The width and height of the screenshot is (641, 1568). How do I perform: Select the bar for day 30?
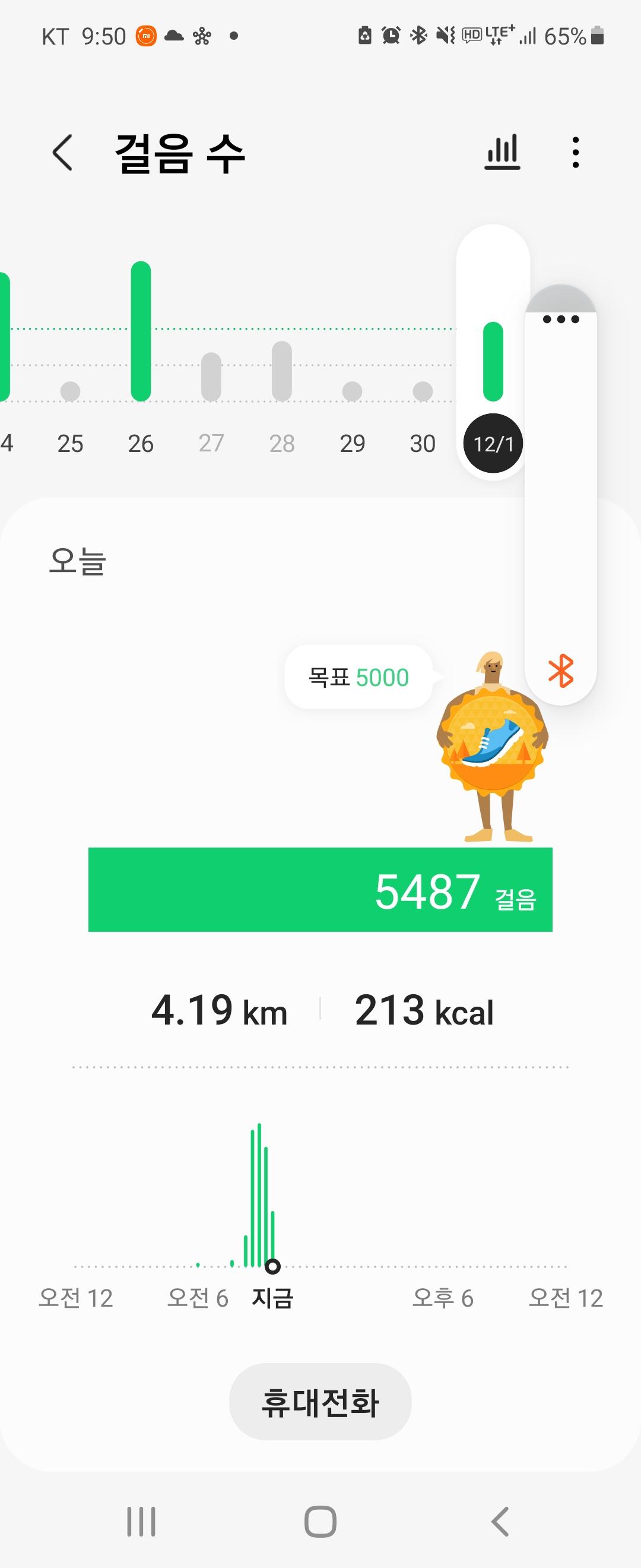click(423, 391)
